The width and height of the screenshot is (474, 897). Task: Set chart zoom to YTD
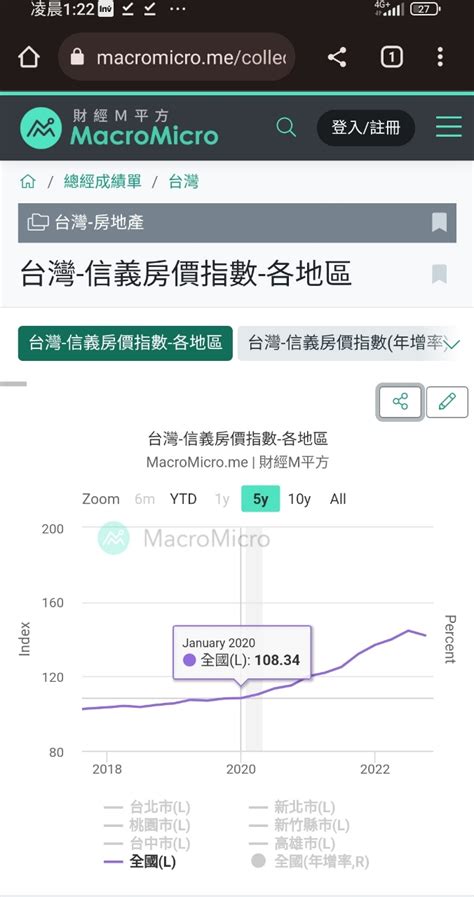pos(183,499)
